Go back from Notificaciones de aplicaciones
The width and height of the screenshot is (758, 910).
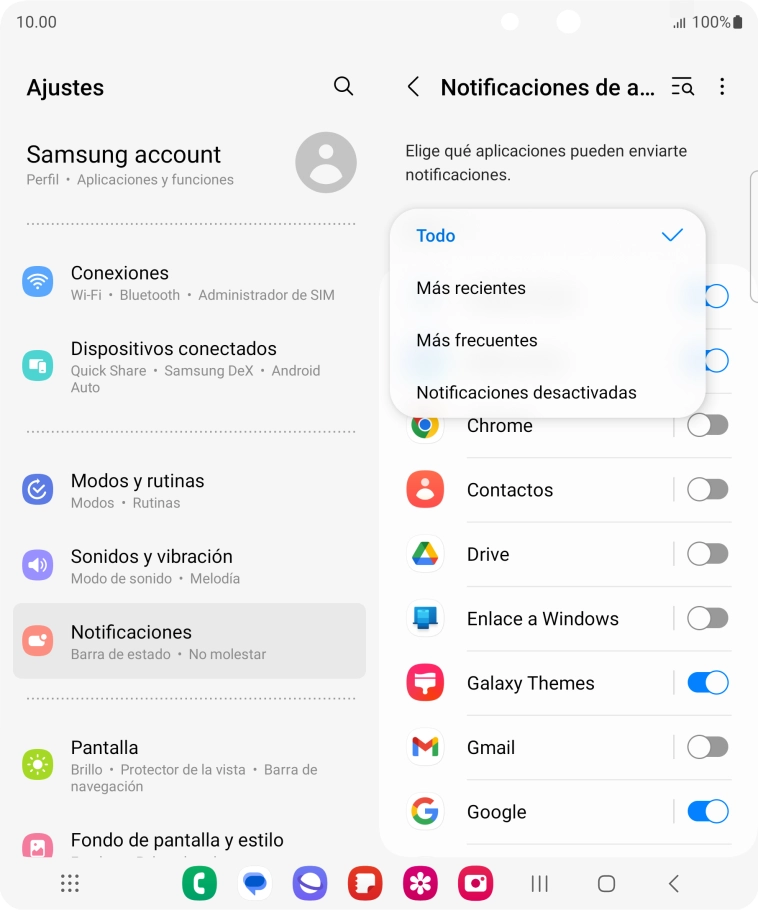[413, 87]
